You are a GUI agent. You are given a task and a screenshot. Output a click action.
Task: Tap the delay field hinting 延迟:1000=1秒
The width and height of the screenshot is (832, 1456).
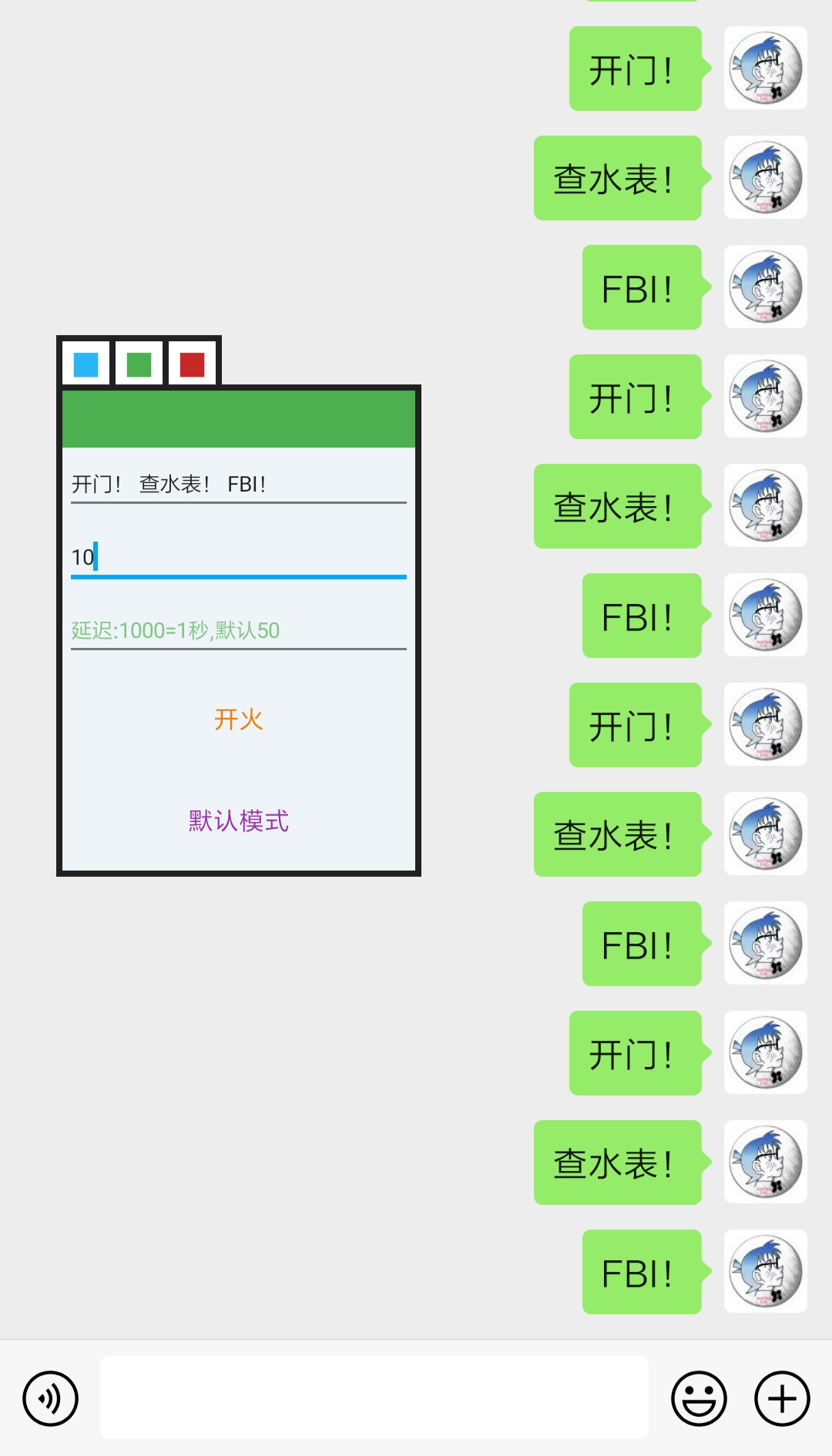[239, 630]
